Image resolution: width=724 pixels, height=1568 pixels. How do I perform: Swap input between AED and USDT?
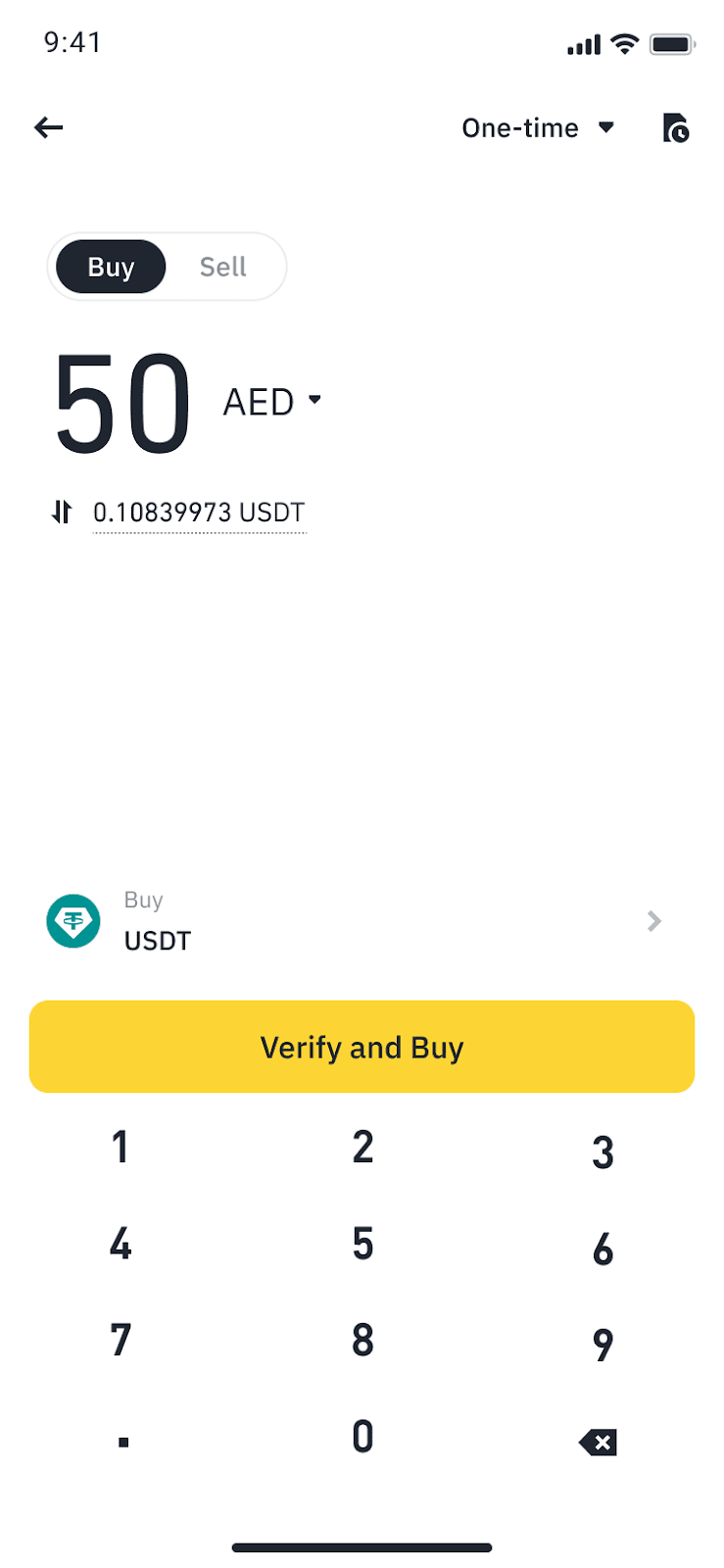pyautogui.click(x=62, y=512)
